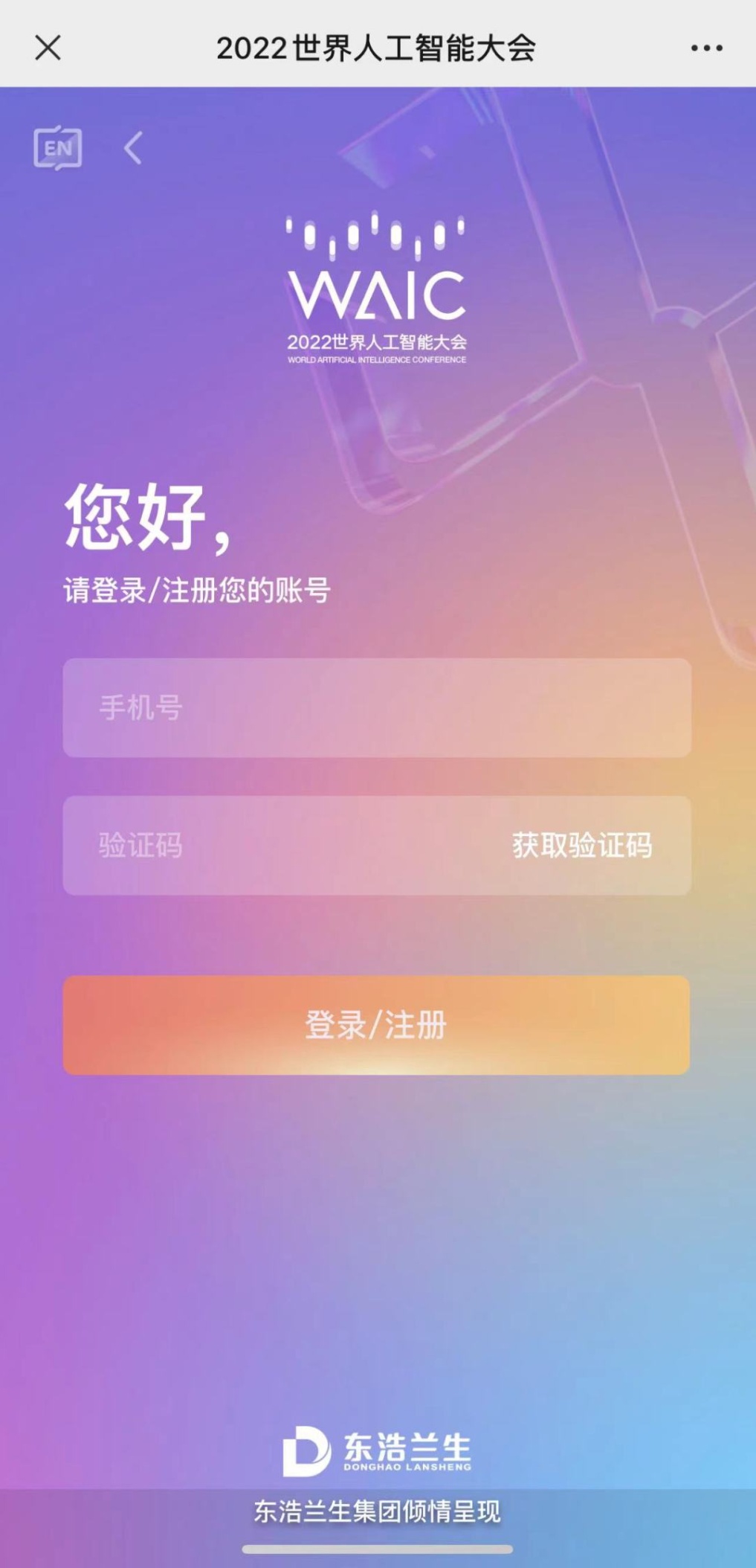Go back using the left chevron
756x1568 pixels.
pyautogui.click(x=133, y=148)
